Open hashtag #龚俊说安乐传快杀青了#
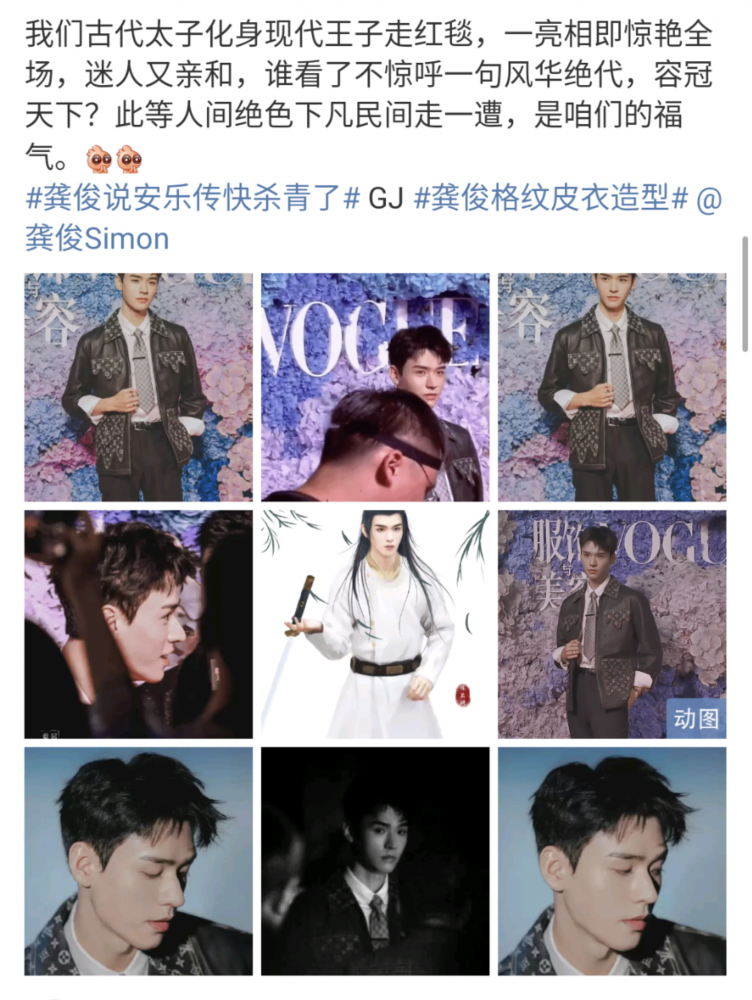The width and height of the screenshot is (752, 1000). click(192, 197)
